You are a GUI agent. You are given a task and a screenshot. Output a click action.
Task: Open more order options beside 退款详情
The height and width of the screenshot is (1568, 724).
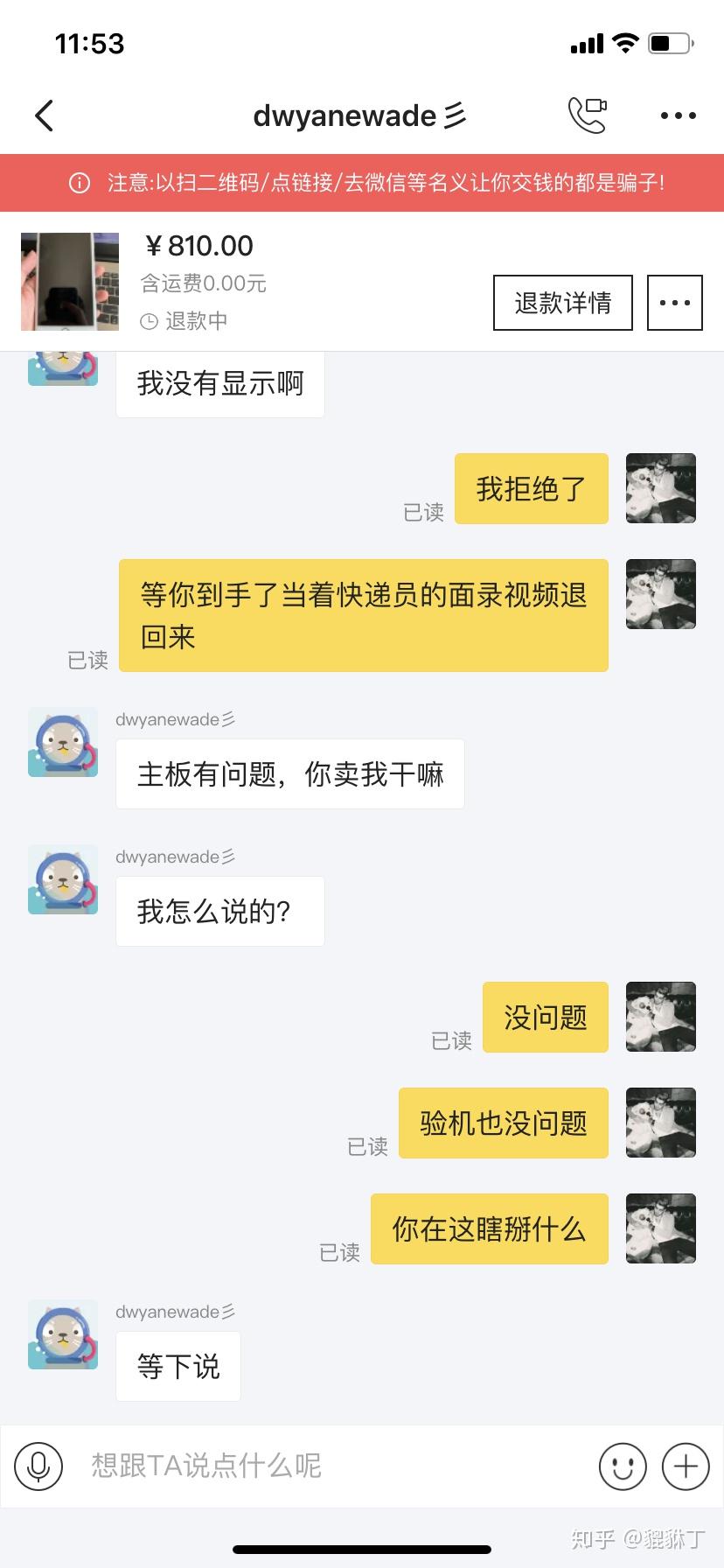point(674,303)
